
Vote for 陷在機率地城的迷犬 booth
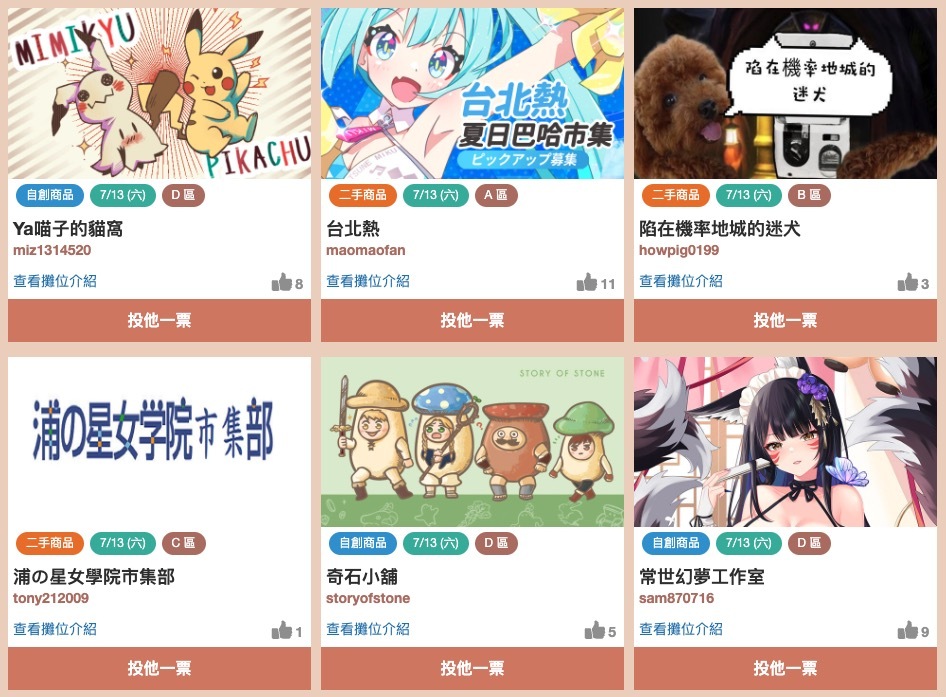(x=785, y=320)
